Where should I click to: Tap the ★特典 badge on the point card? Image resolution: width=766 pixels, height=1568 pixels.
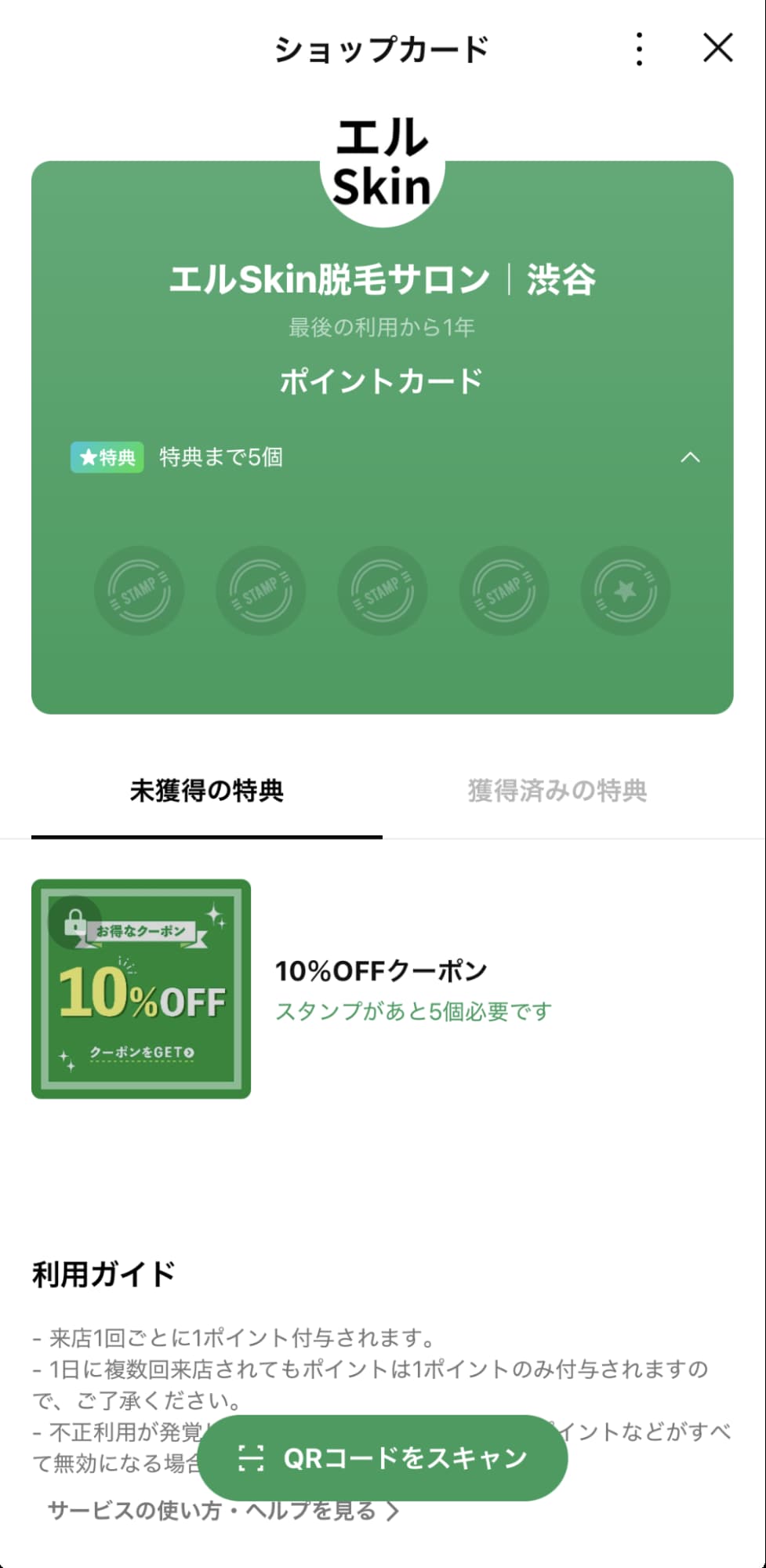tap(106, 457)
